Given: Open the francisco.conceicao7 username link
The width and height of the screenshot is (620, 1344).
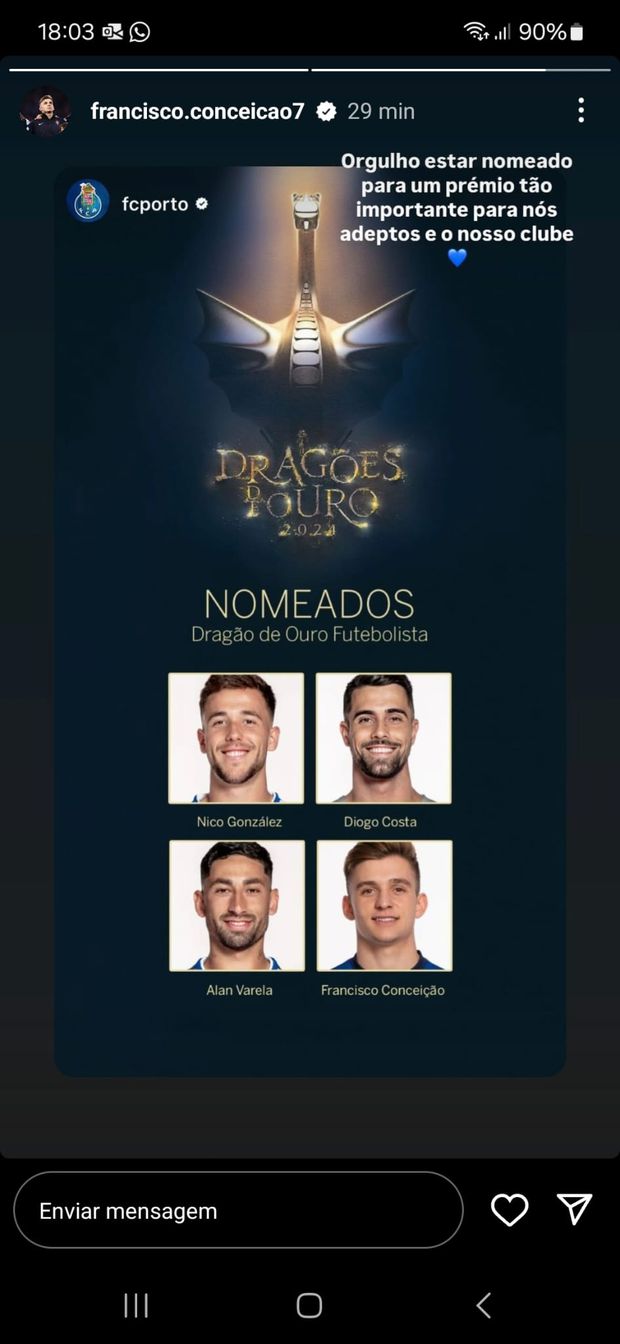Looking at the screenshot, I should click(x=197, y=111).
